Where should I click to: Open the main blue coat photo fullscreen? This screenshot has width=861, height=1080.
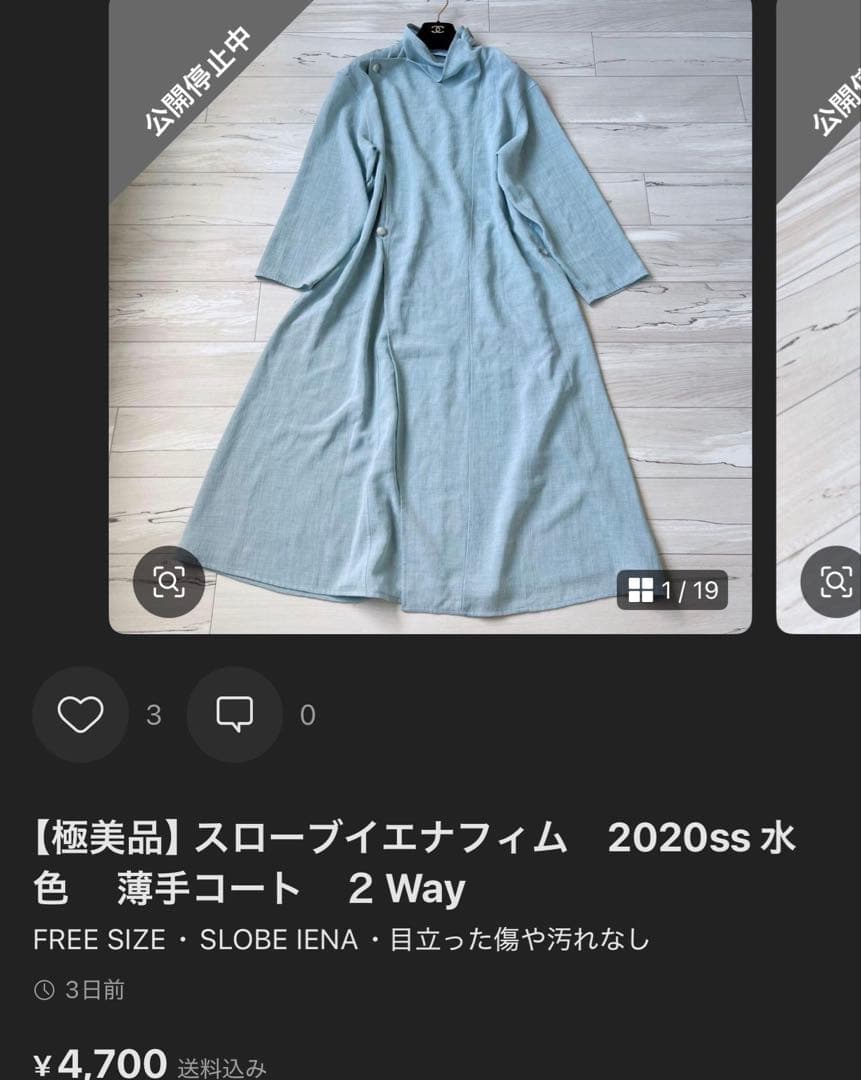[430, 320]
